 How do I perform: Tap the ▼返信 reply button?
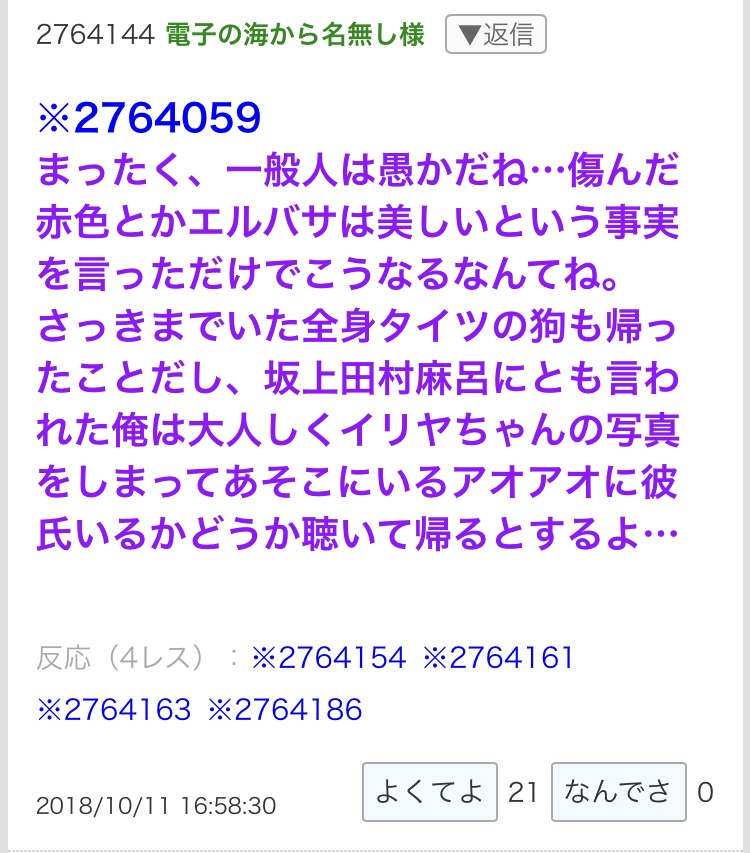tap(495, 35)
